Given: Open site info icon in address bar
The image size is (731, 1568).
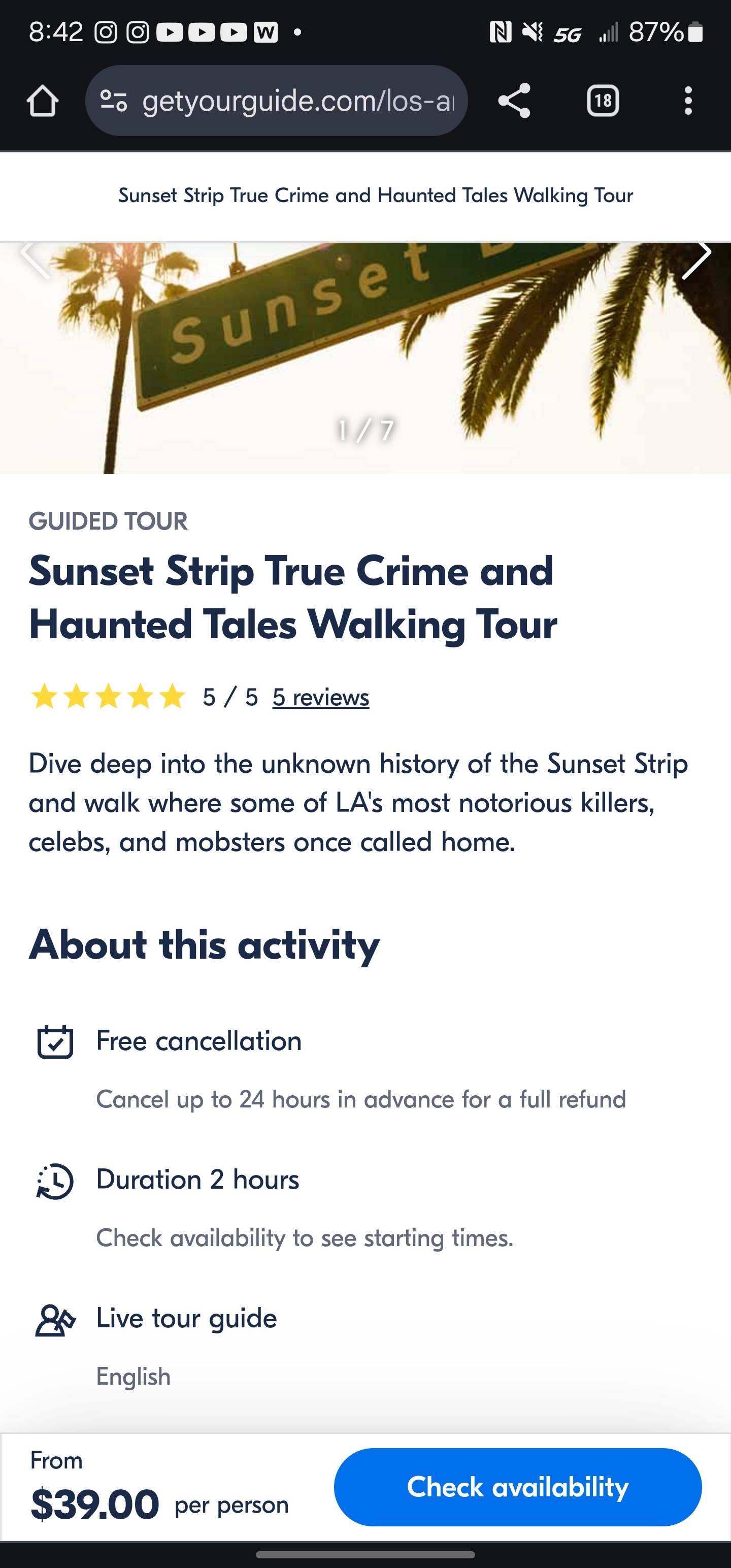Looking at the screenshot, I should 113,101.
